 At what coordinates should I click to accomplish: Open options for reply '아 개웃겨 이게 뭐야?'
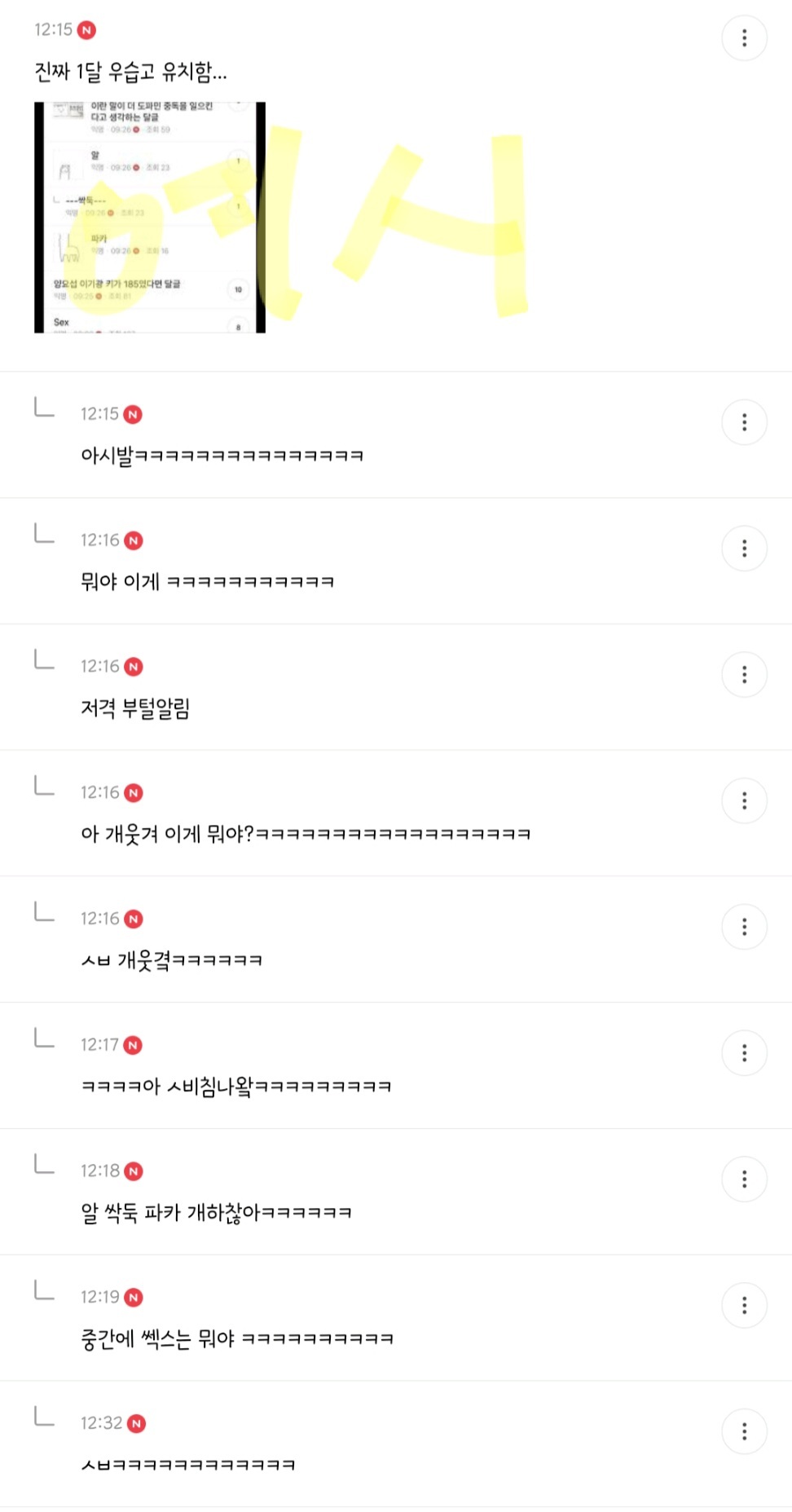click(744, 801)
